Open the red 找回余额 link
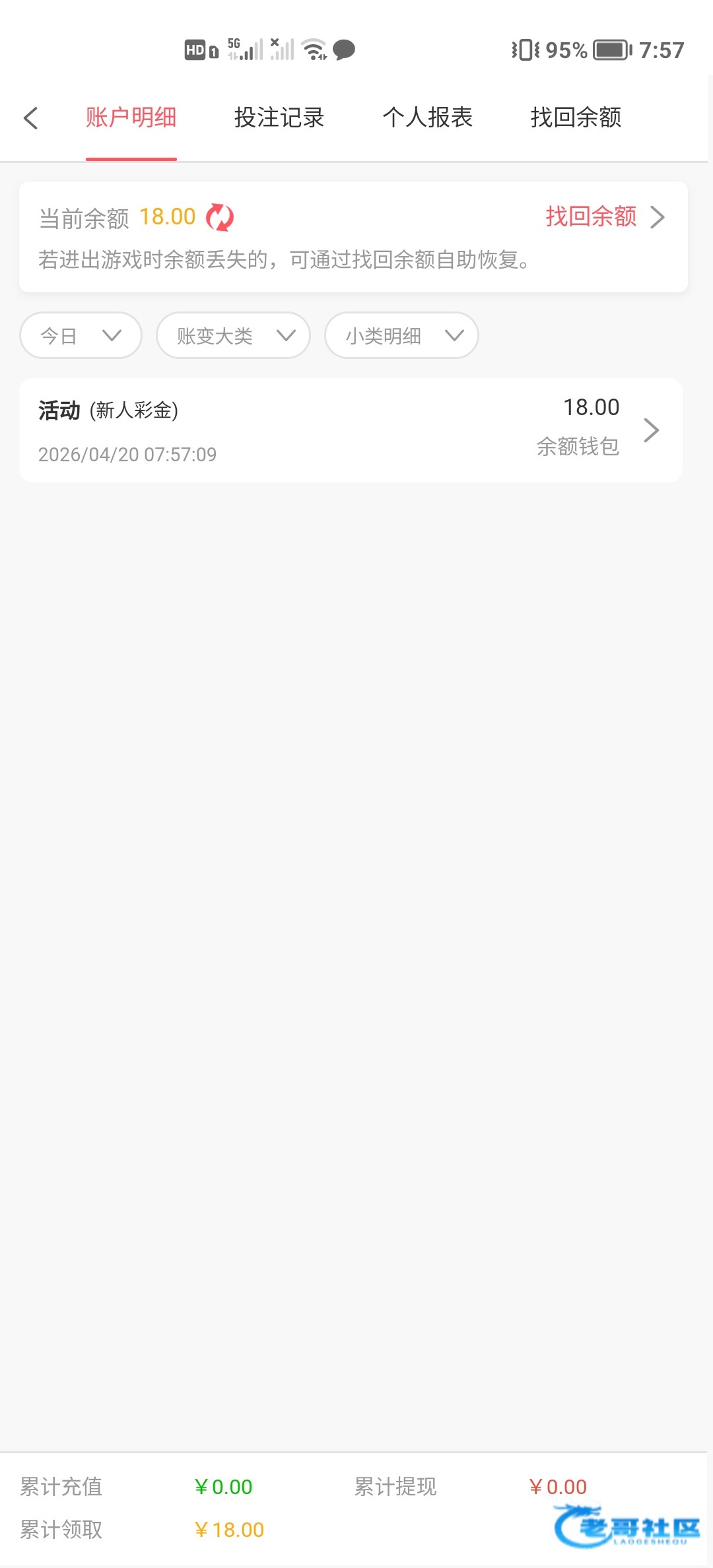 [x=603, y=216]
